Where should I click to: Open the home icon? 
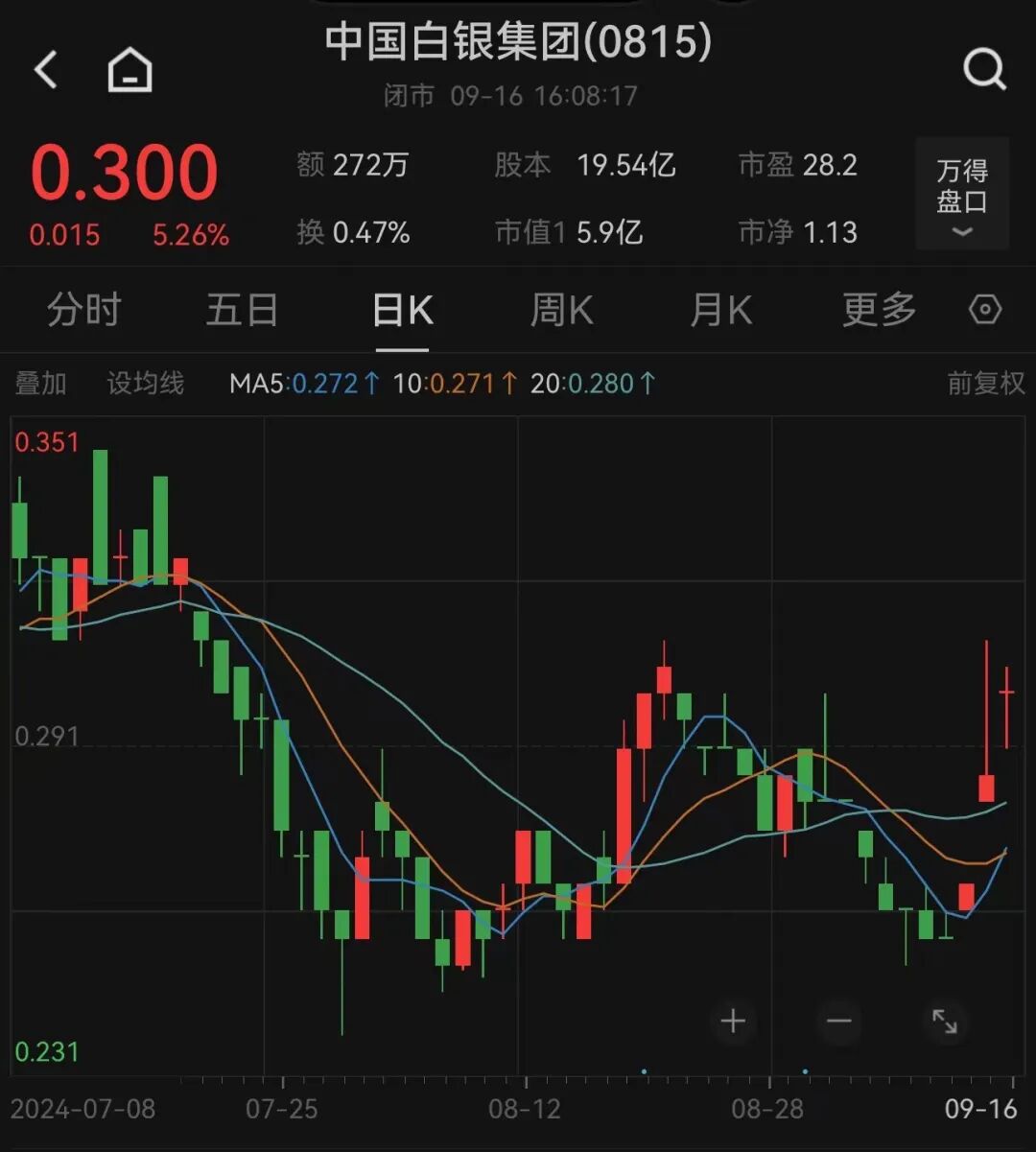pyautogui.click(x=129, y=70)
